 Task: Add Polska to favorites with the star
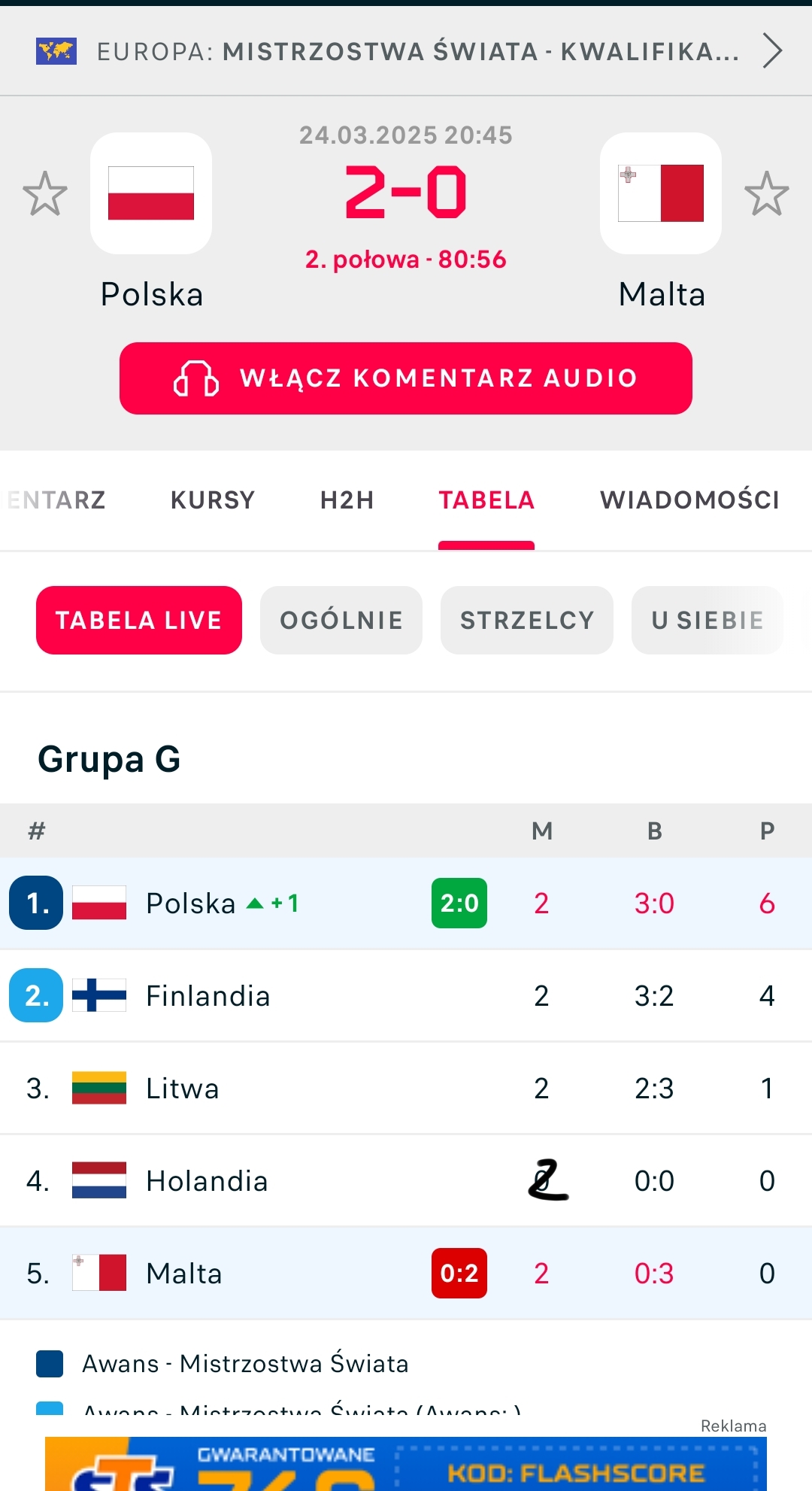pos(45,194)
